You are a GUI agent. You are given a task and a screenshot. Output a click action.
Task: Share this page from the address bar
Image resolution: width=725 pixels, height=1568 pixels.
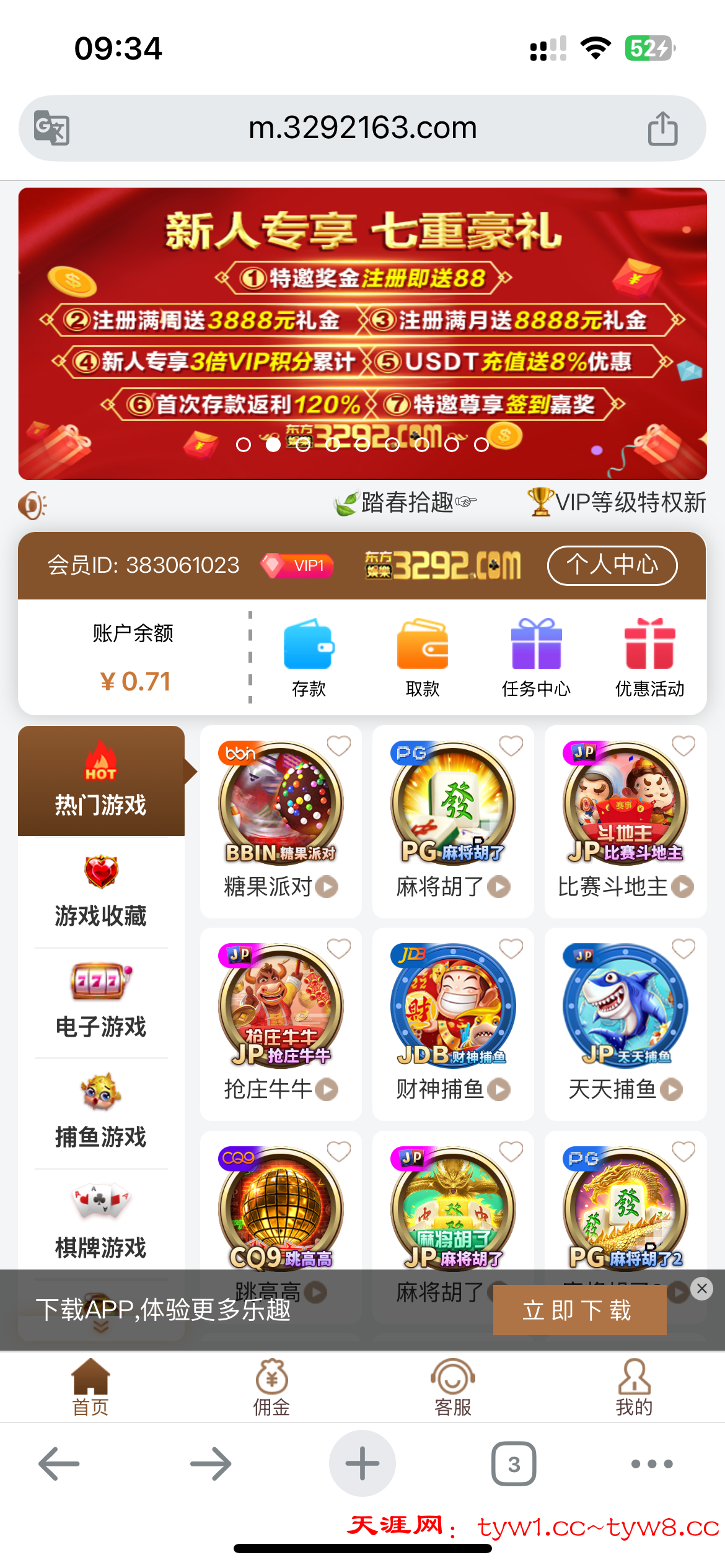[662, 128]
